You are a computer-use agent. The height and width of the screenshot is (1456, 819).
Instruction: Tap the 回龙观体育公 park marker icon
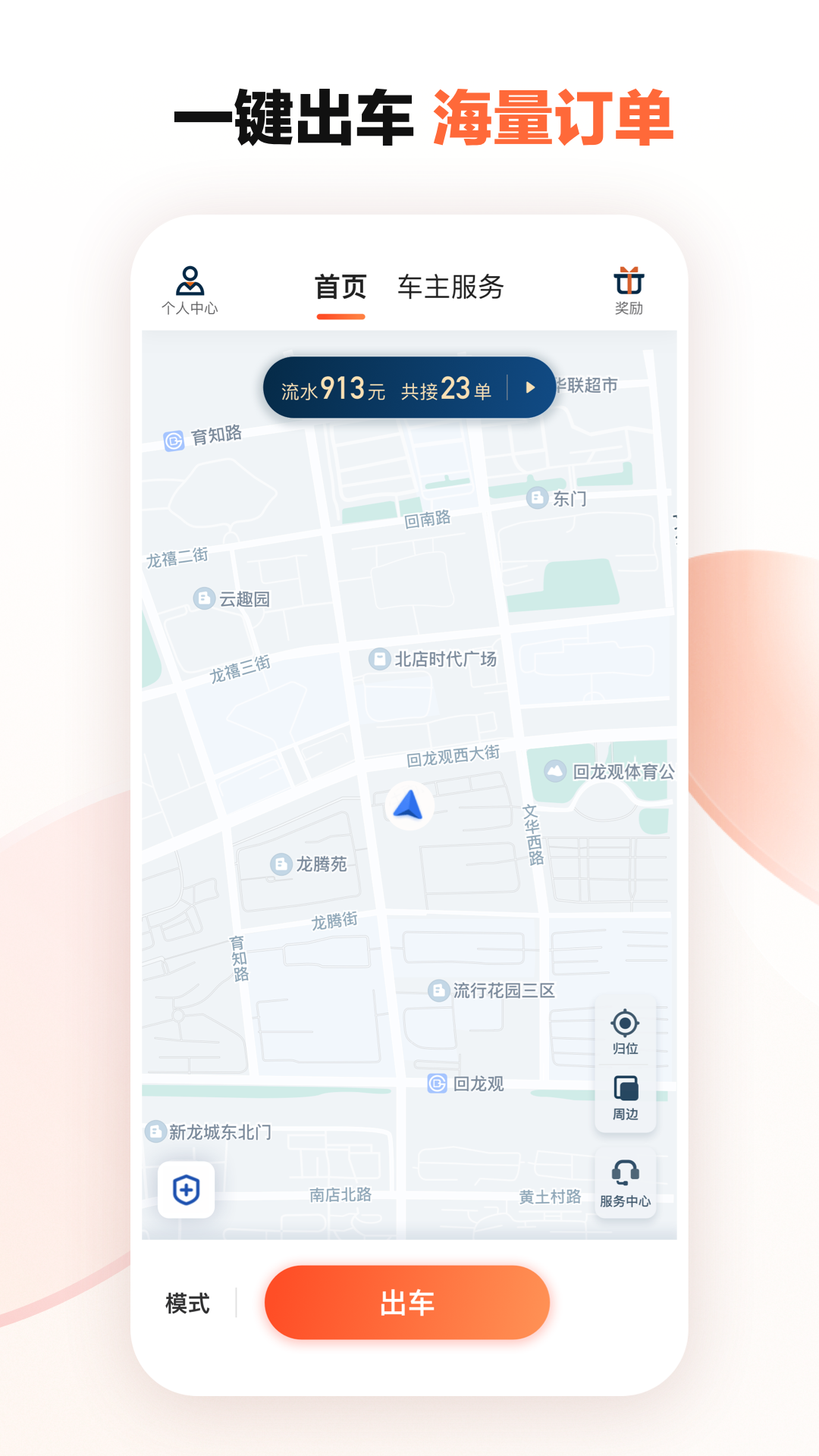click(554, 772)
